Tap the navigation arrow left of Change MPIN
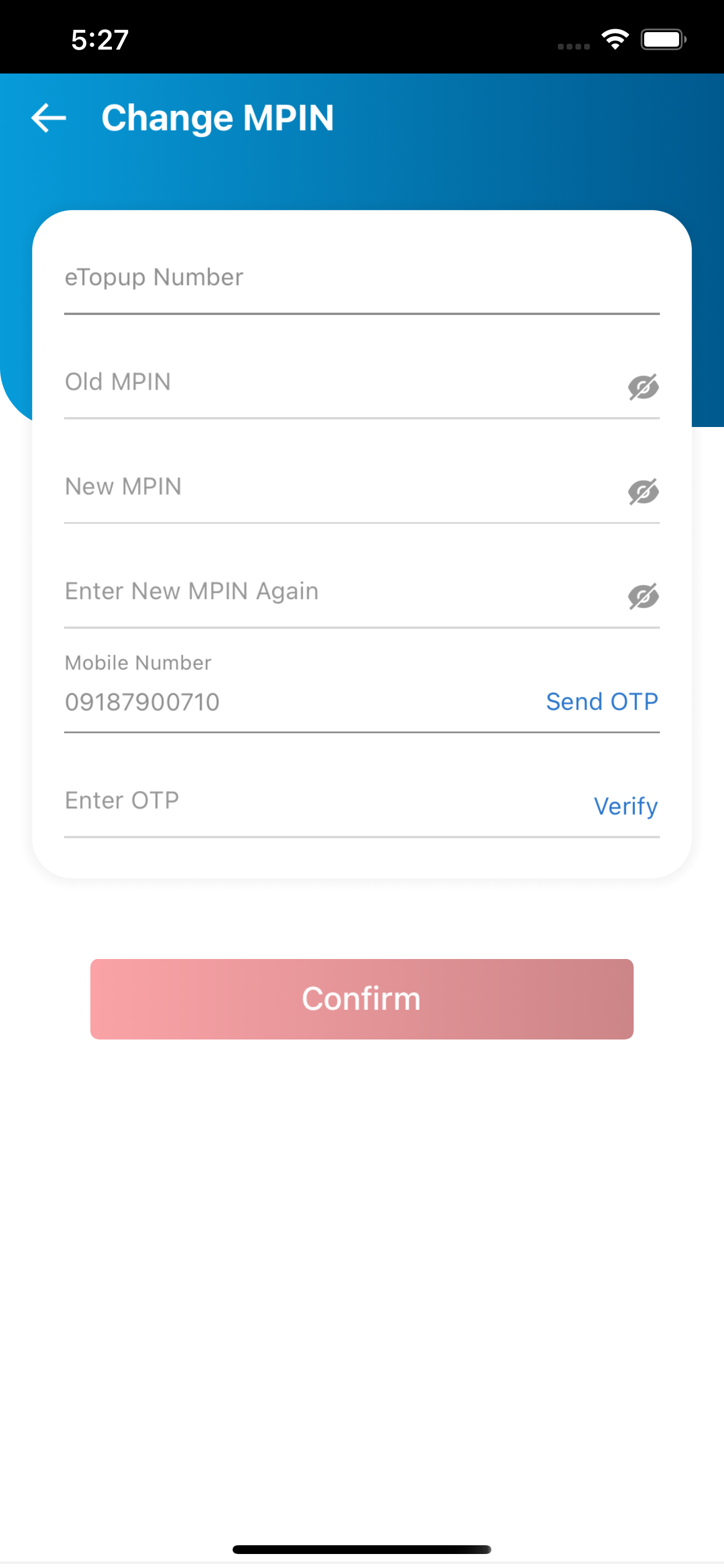The image size is (724, 1568). point(48,118)
